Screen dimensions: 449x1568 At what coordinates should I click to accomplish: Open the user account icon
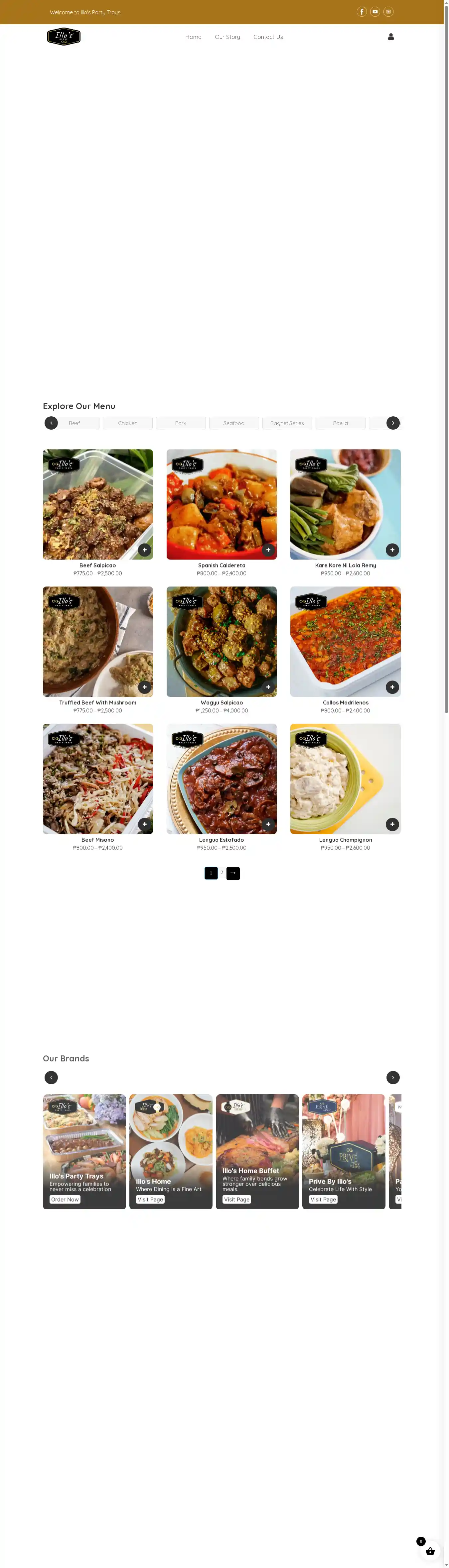tap(390, 37)
